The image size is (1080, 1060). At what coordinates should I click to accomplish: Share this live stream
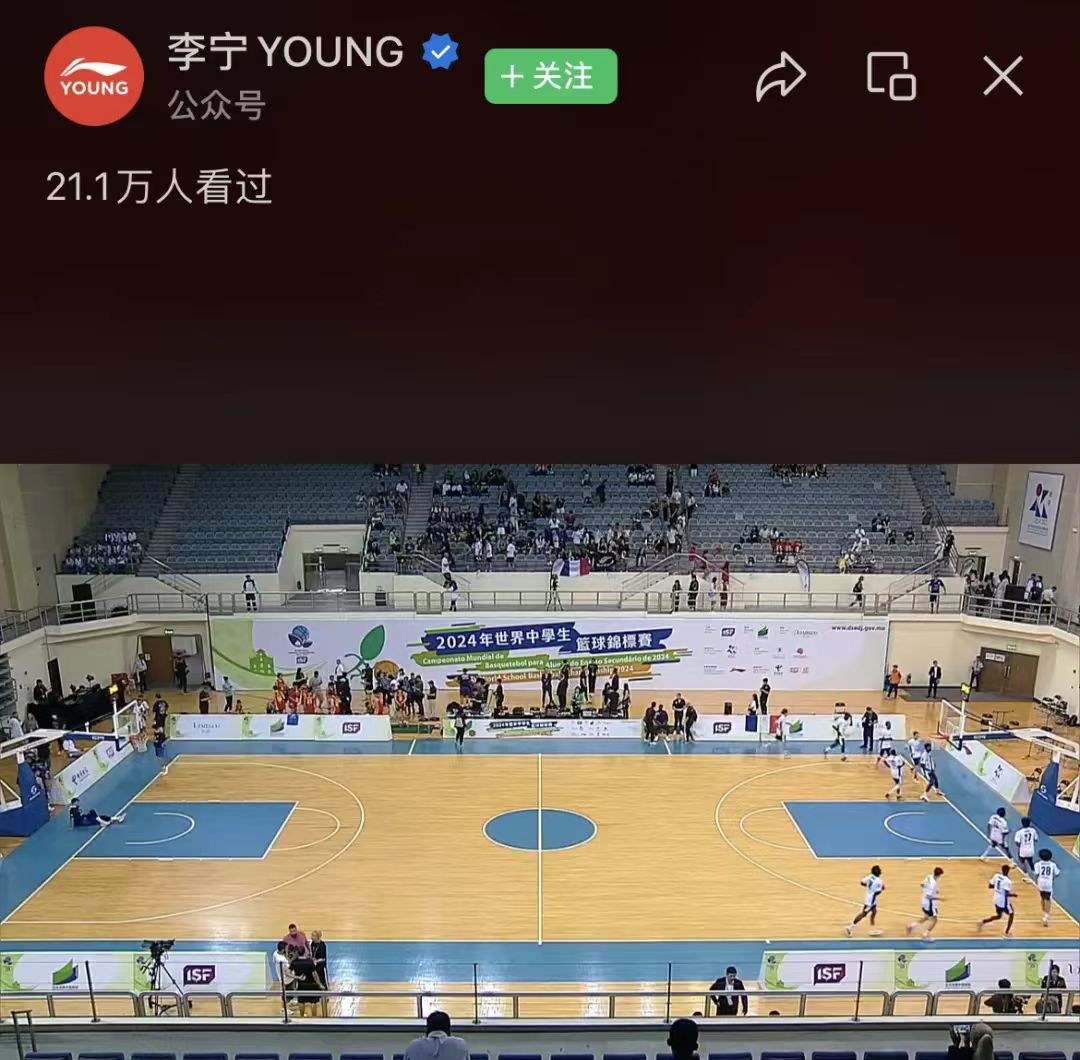[780, 77]
